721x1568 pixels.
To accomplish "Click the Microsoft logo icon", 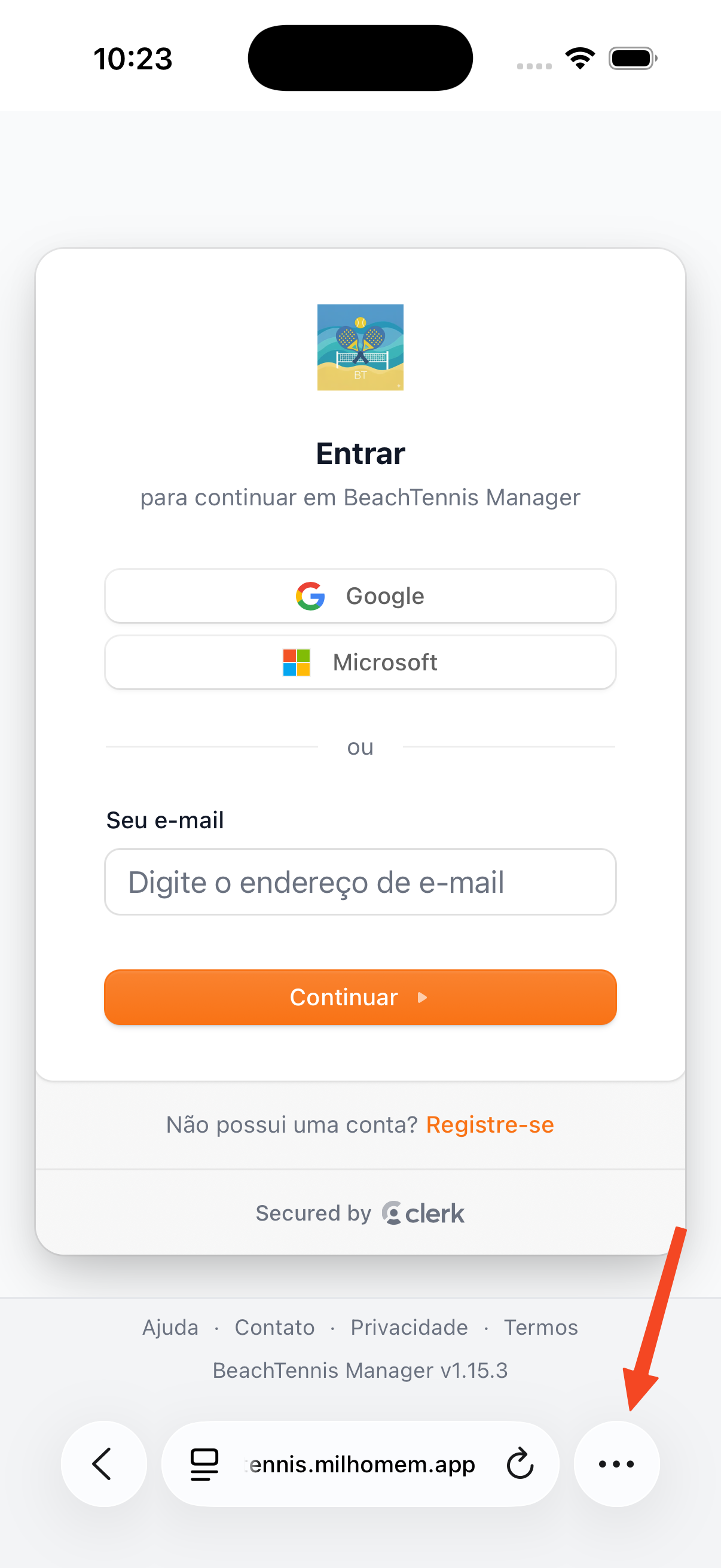I will click(x=297, y=662).
